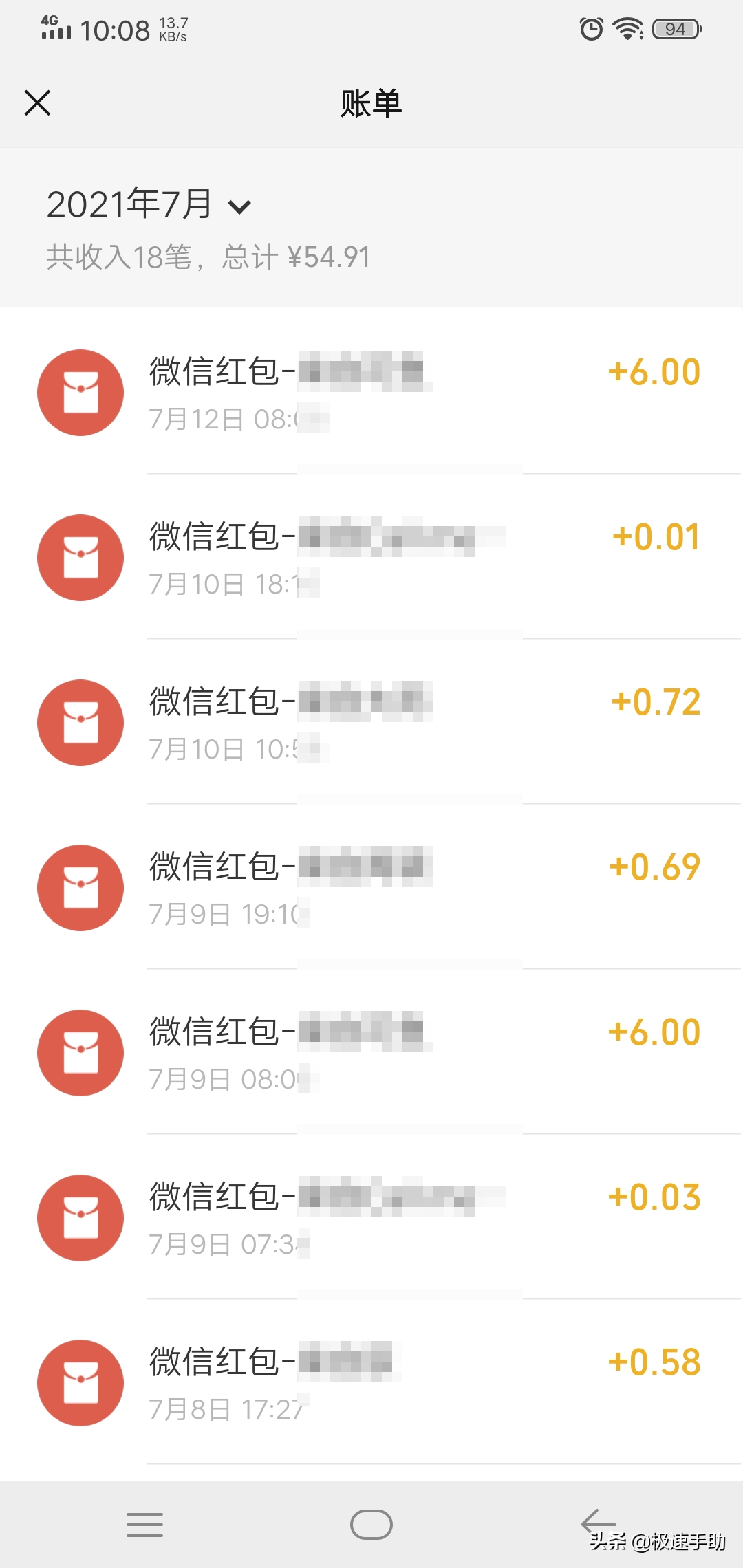The width and height of the screenshot is (743, 1568).
Task: Open the 2021年7月 month picker dropdown
Action: coord(131,204)
